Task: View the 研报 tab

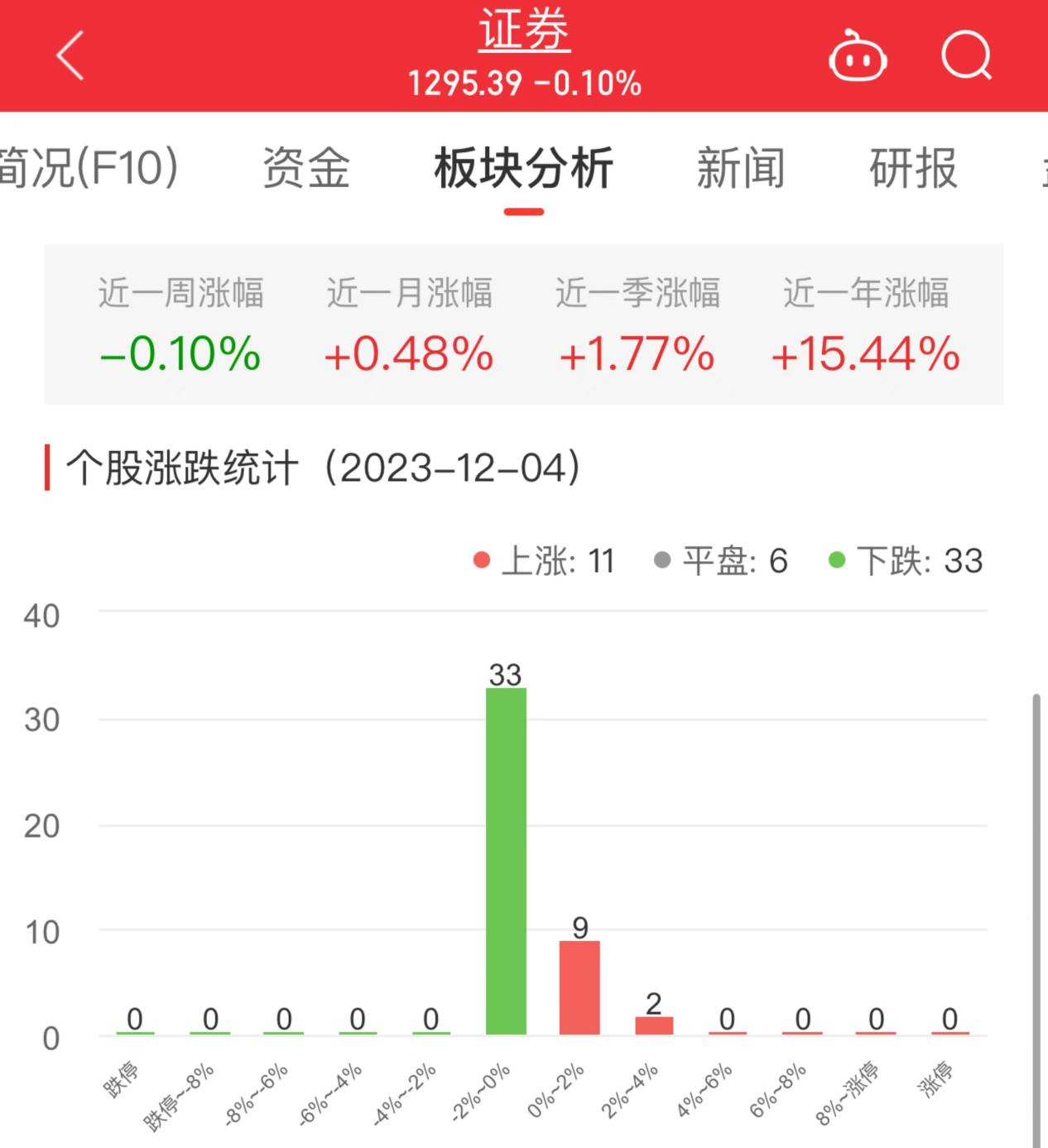Action: click(913, 168)
